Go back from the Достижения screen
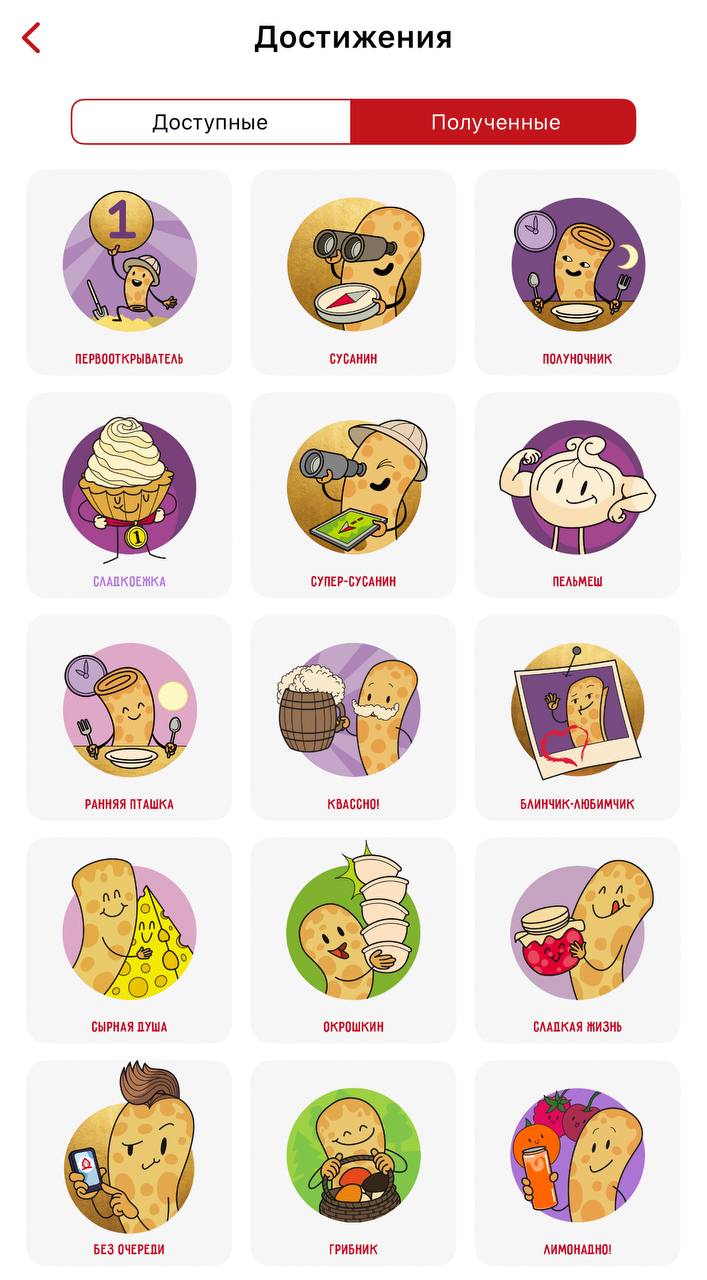Viewport: 707px width, 1280px height. coord(32,38)
